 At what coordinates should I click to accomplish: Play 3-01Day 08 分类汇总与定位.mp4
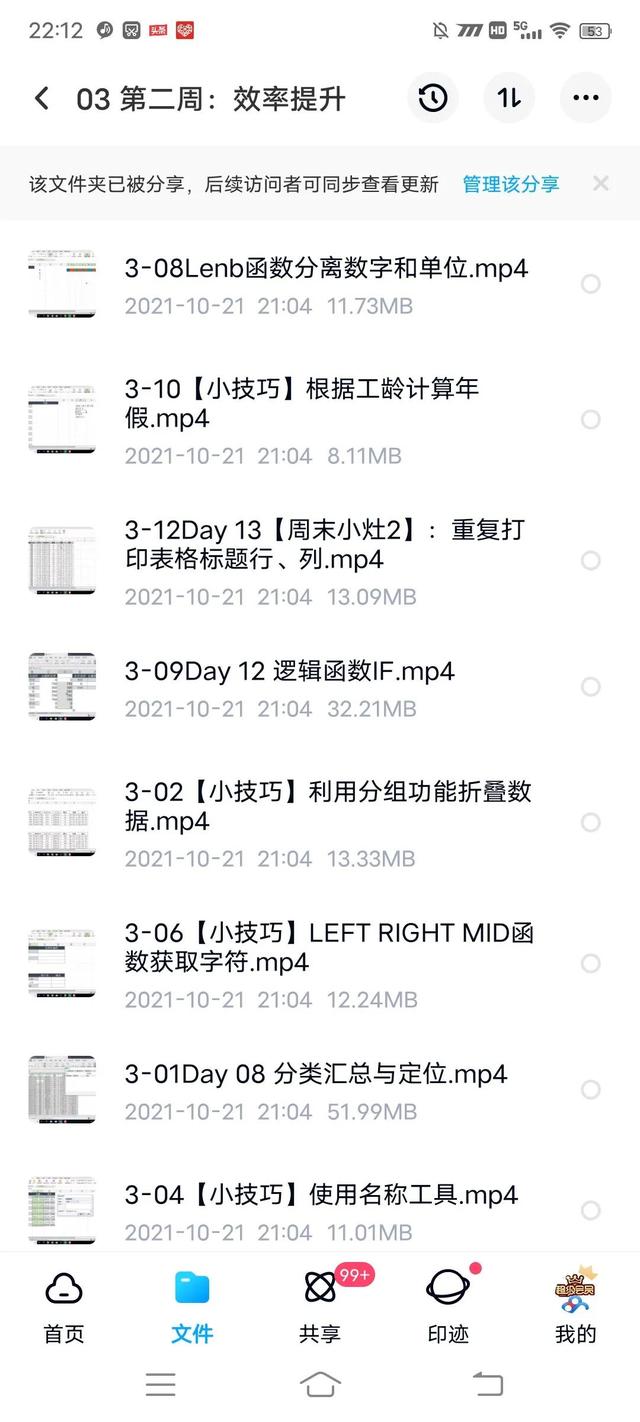[316, 1074]
